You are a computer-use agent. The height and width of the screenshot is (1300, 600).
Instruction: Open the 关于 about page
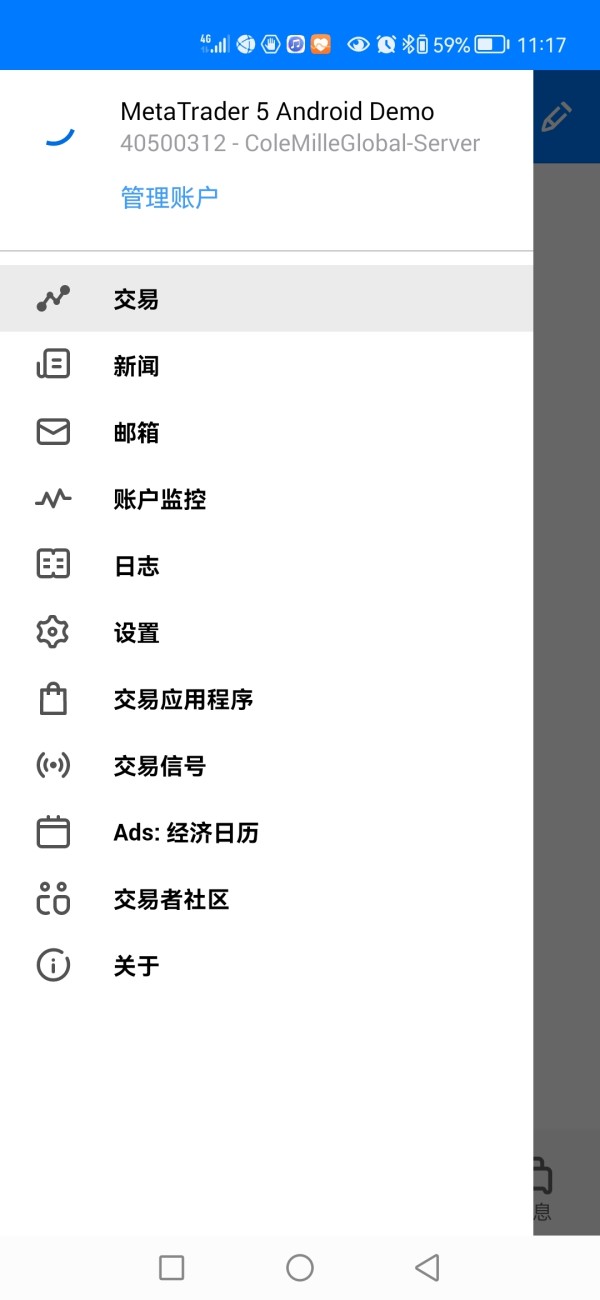tap(266, 966)
